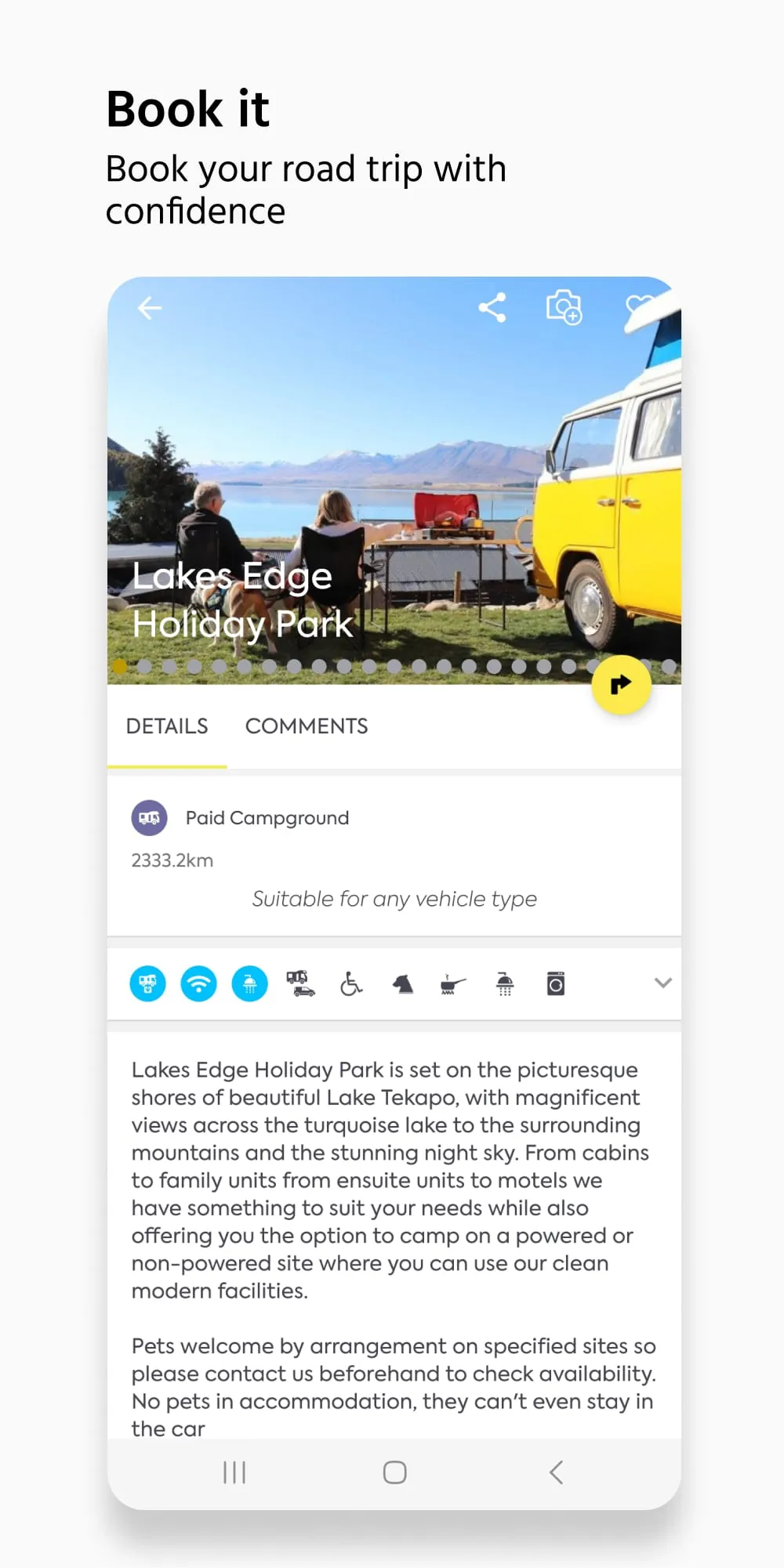Tap the cooking facilities amenity icon
784x1568 pixels.
(x=451, y=983)
